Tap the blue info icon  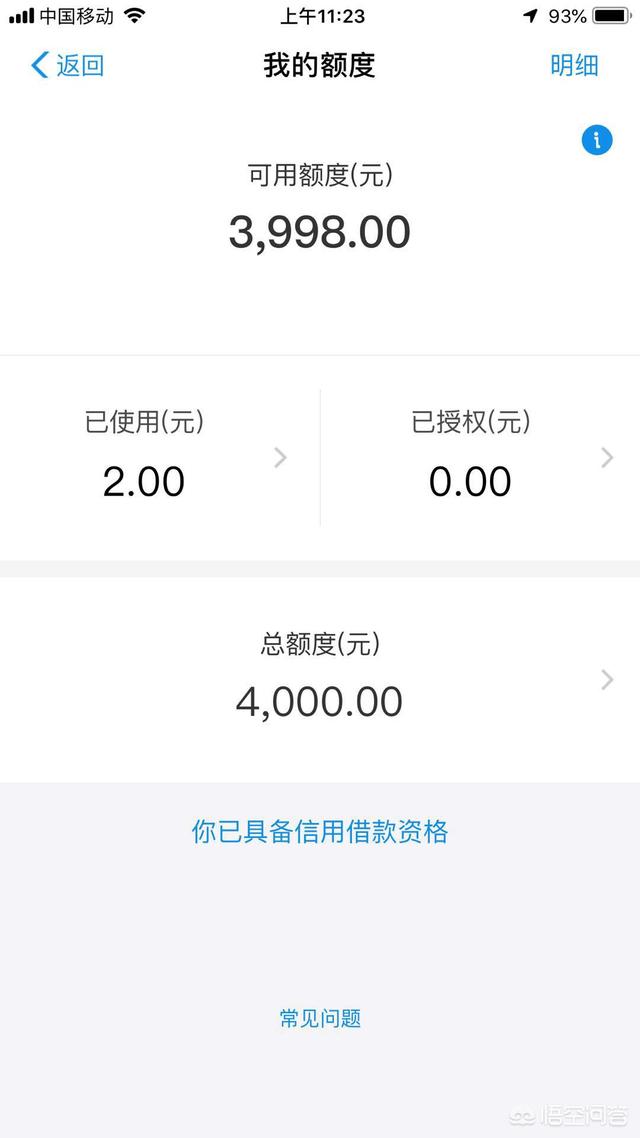[x=597, y=140]
